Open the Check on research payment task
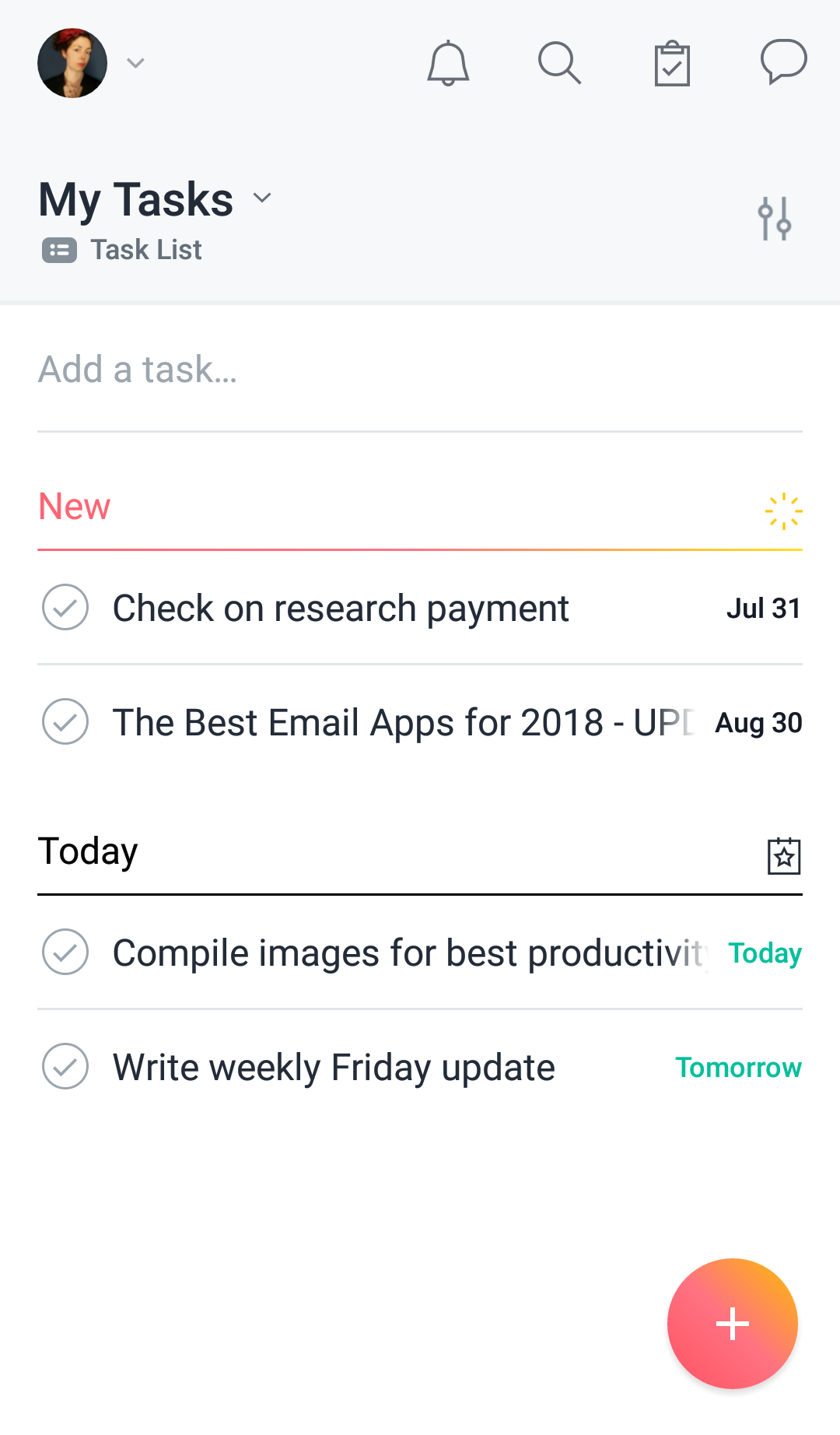This screenshot has height=1435, width=840. coord(341,608)
